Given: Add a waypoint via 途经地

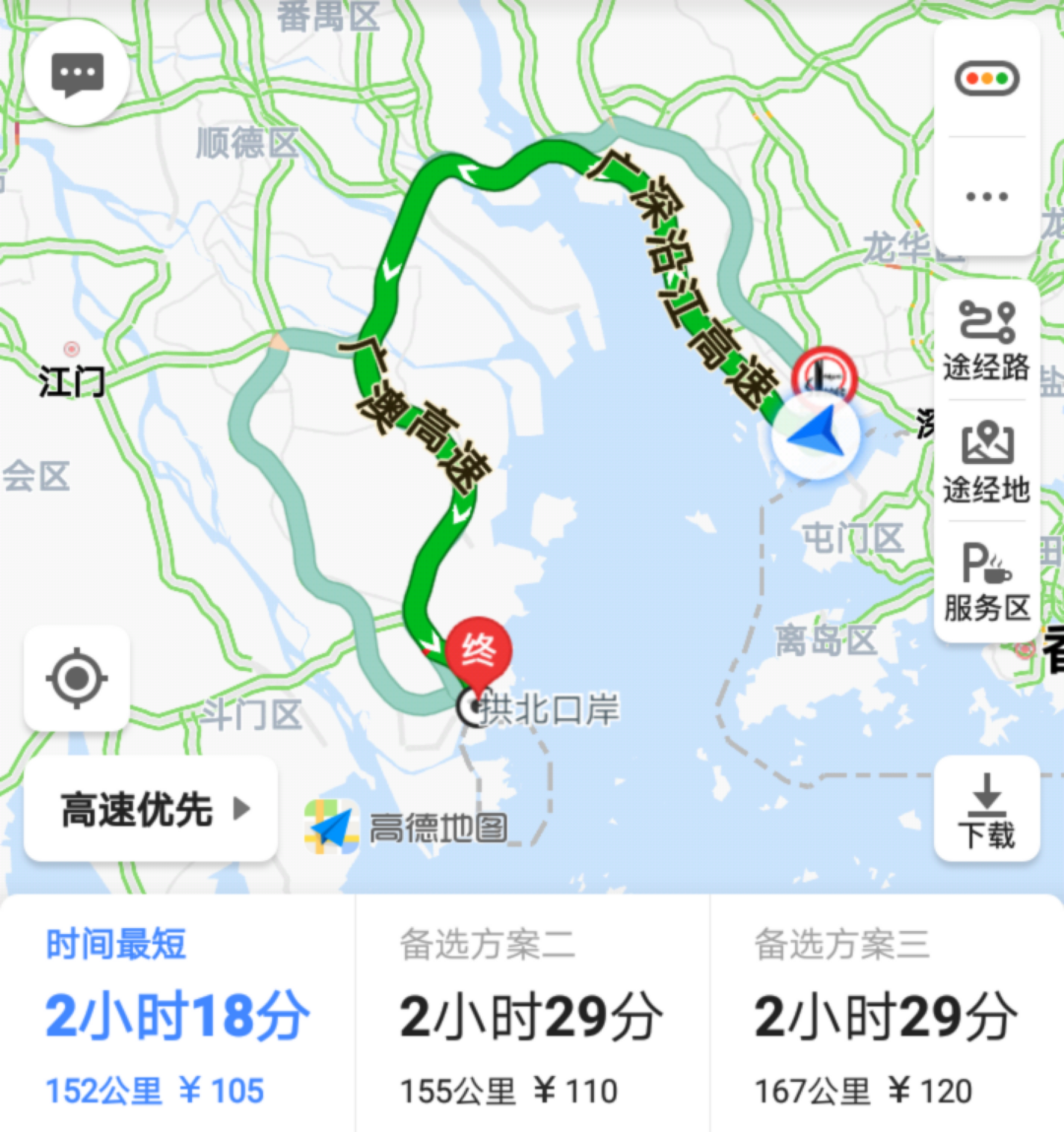Looking at the screenshot, I should tap(986, 461).
